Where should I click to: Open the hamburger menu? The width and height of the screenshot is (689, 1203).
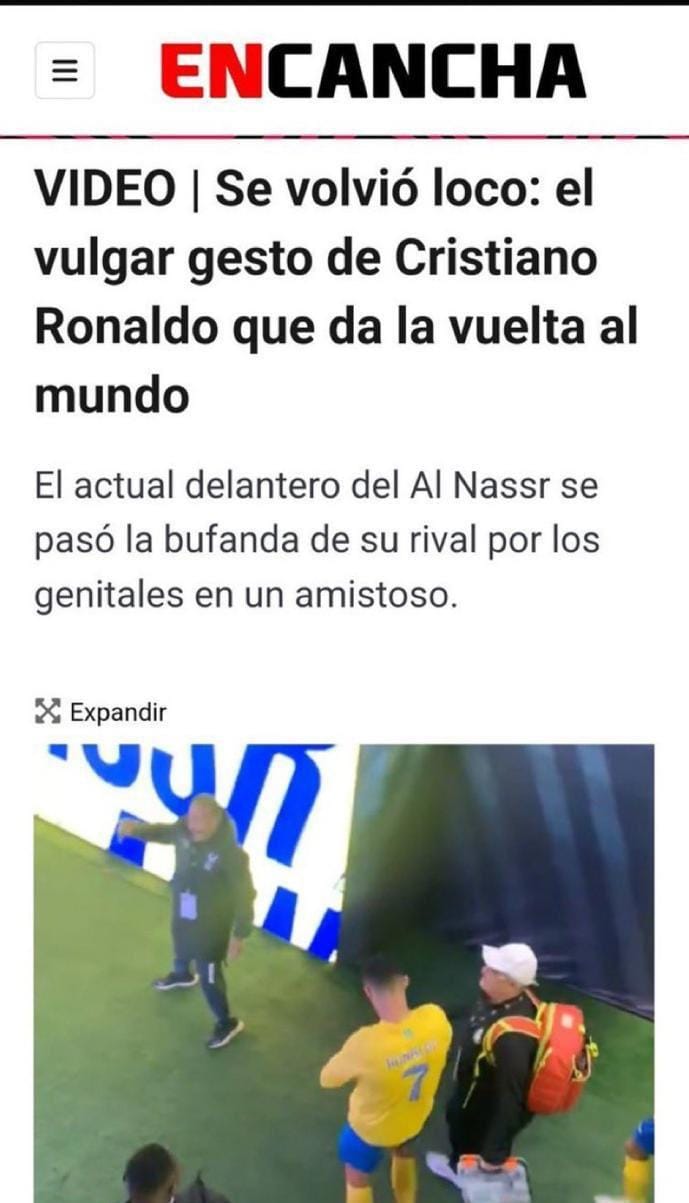tap(65, 71)
